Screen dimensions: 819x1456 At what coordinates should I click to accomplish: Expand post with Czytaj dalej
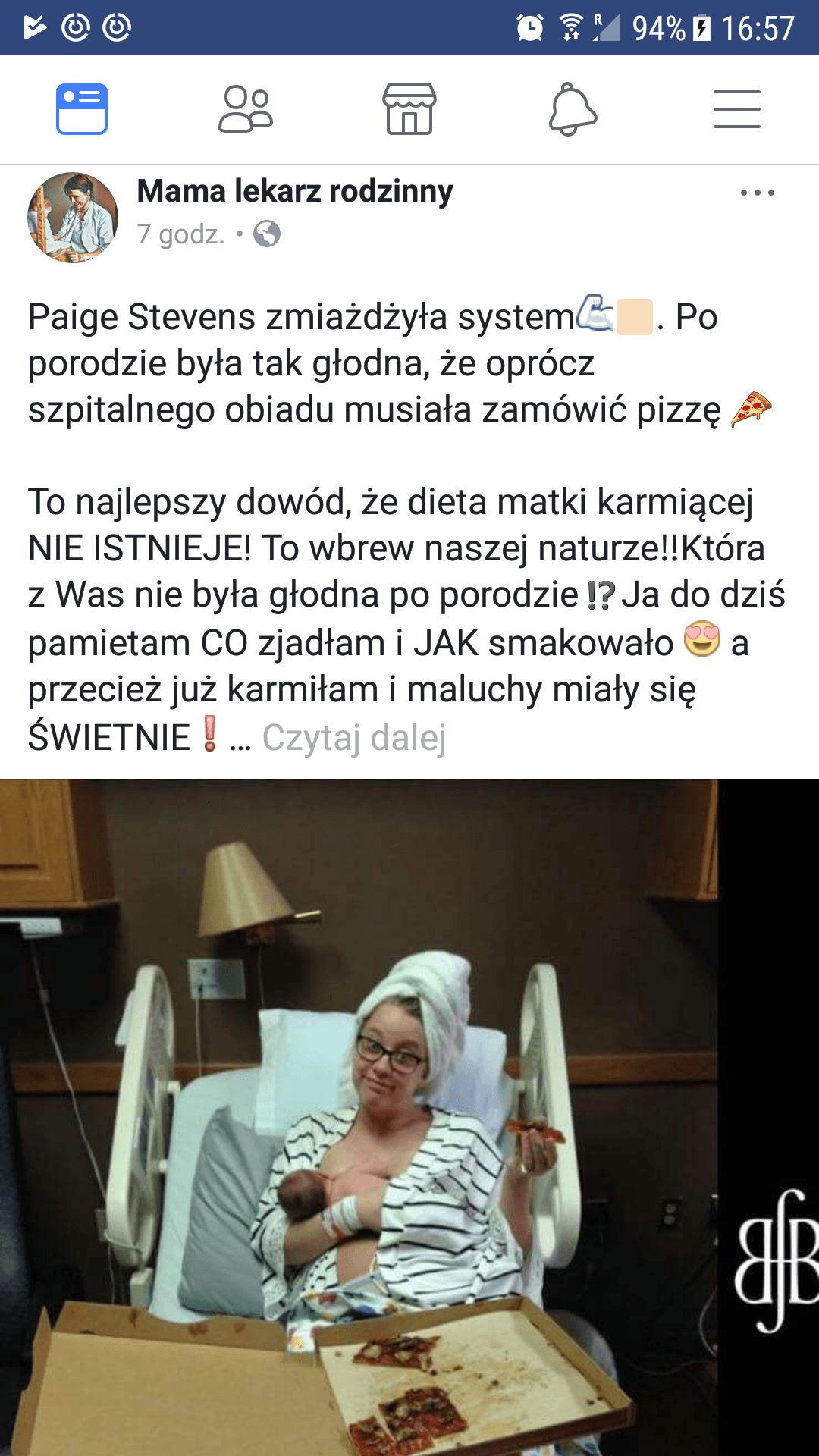tap(354, 737)
